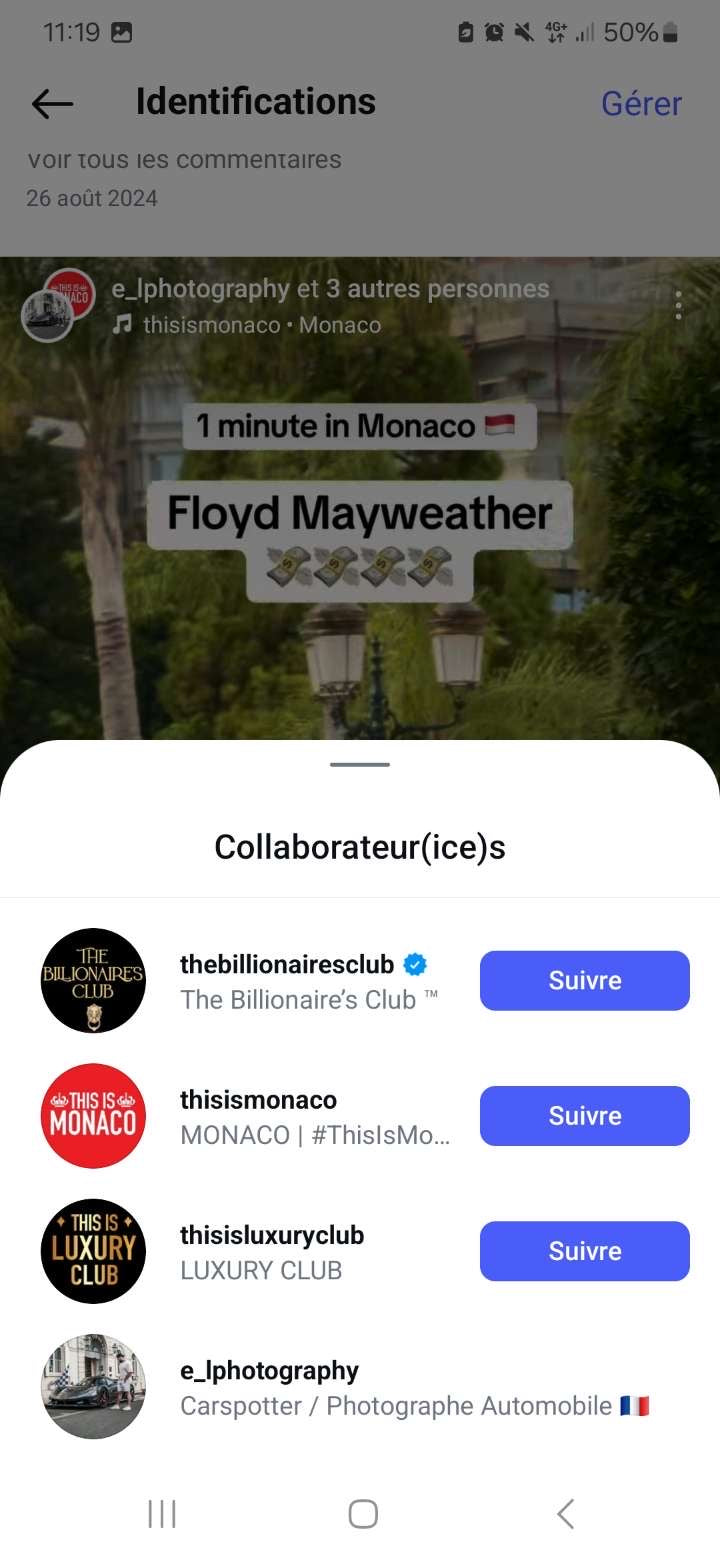Open e_lphotography collaborator profile

coord(269,1371)
